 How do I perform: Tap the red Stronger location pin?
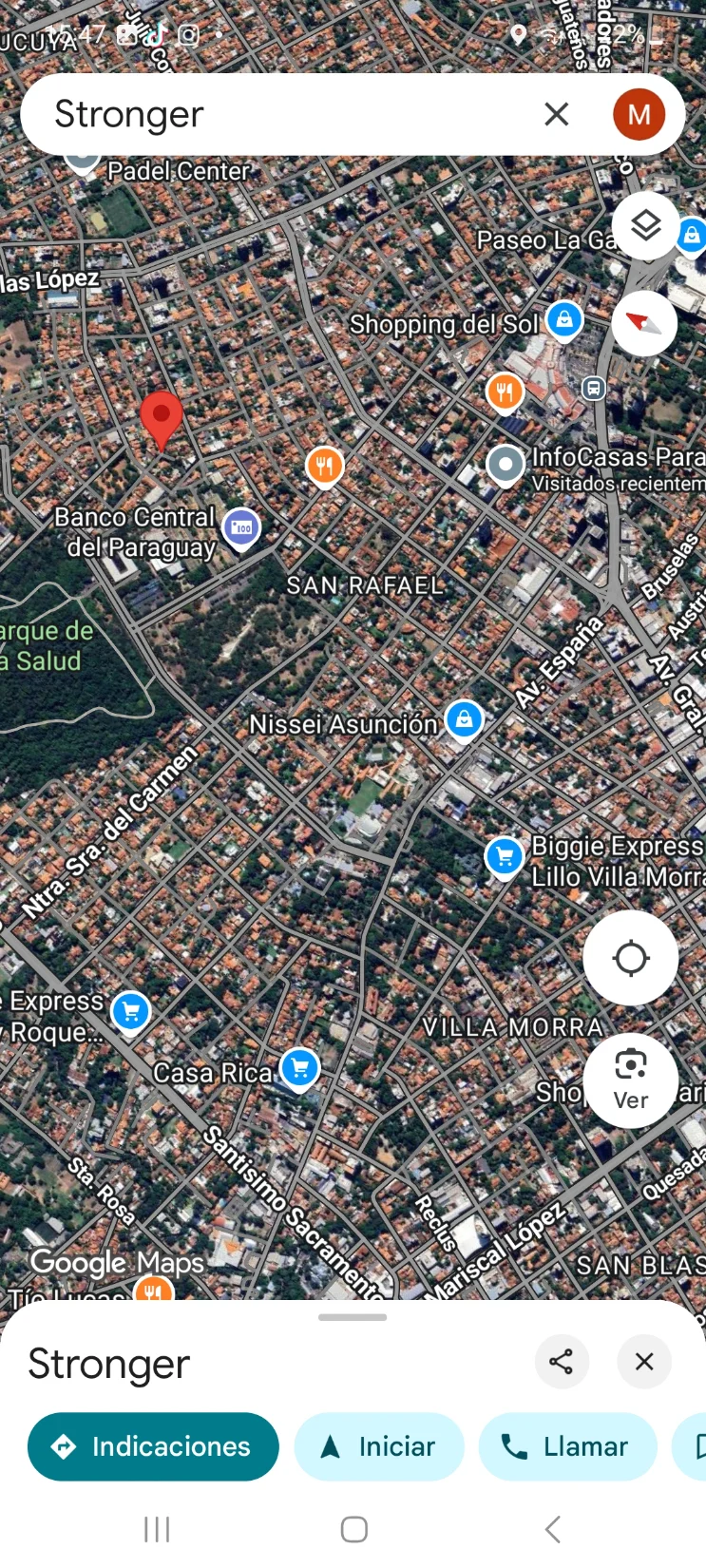[162, 419]
